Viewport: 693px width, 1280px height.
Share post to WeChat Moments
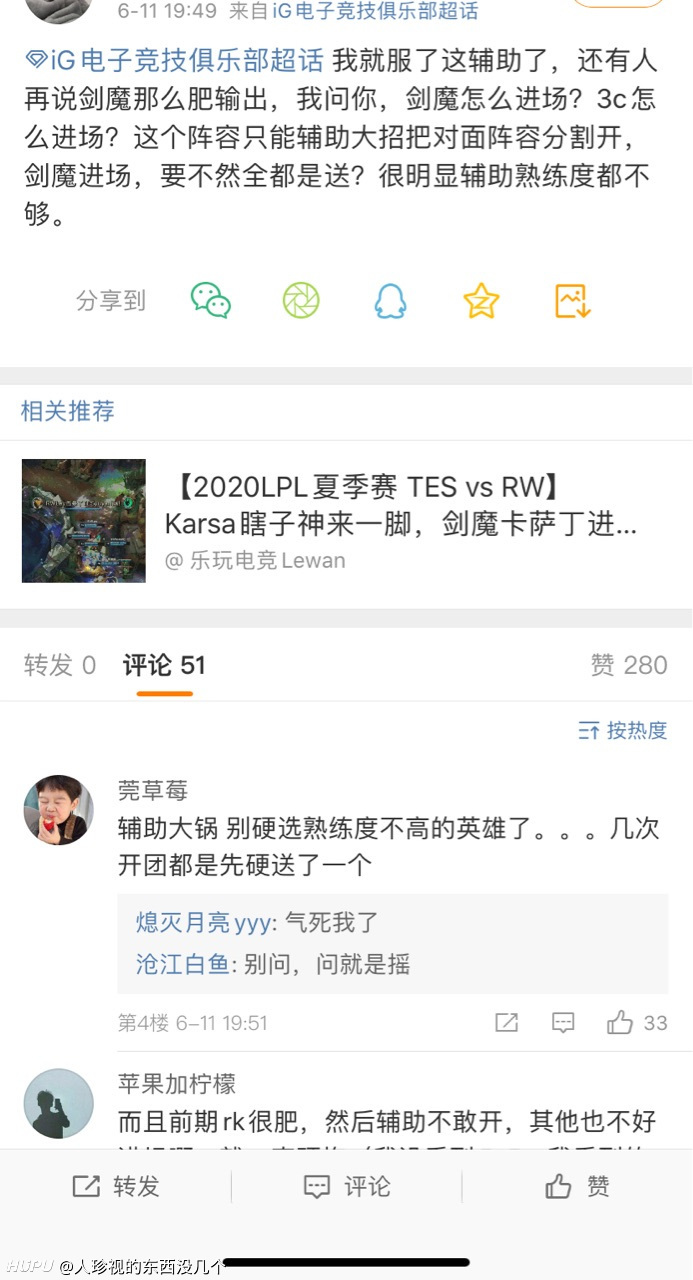301,300
